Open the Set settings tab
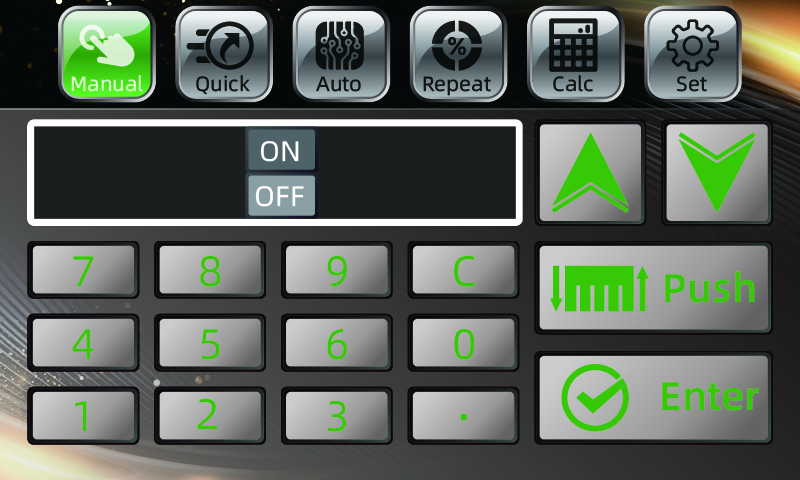Viewport: 800px width, 480px height. (691, 55)
